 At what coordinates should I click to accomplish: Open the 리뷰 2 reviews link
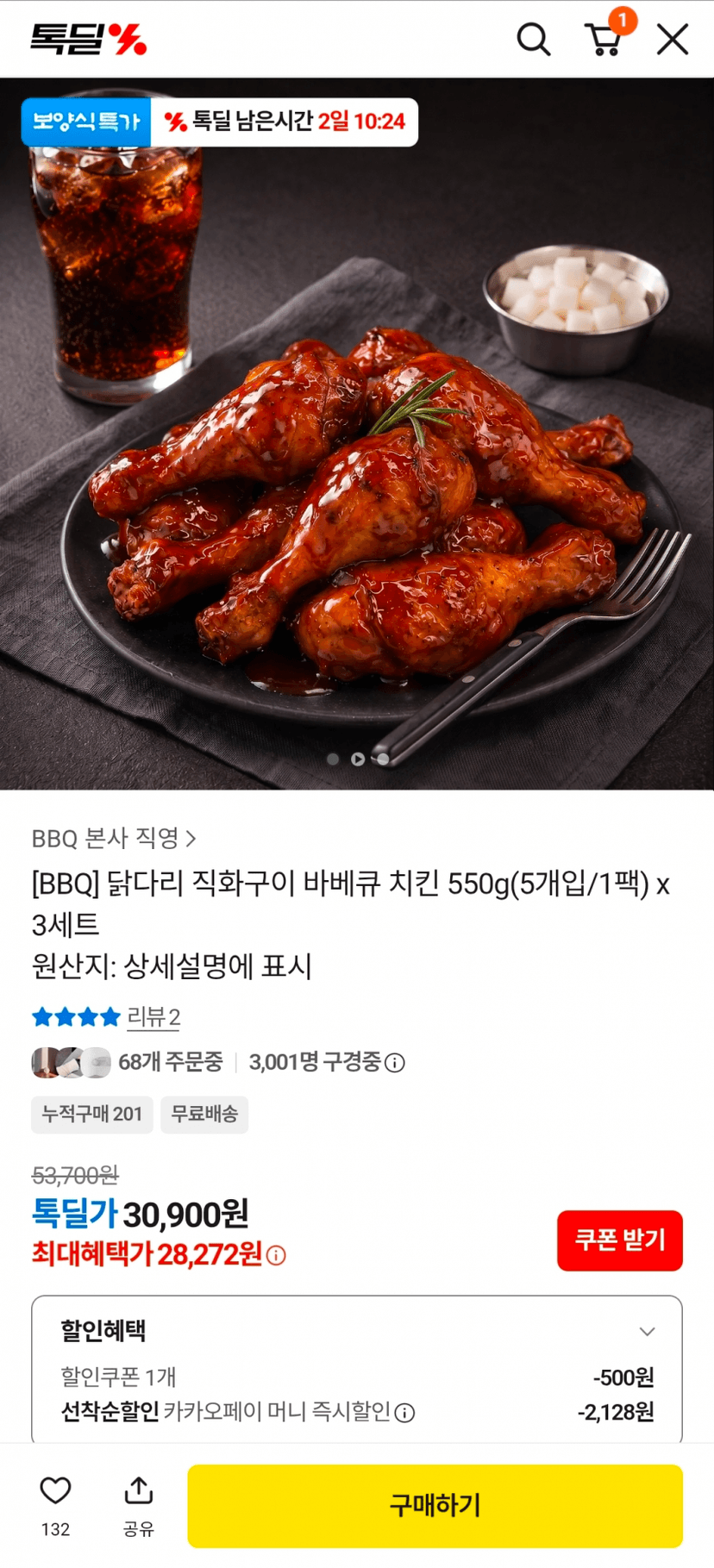[153, 1017]
